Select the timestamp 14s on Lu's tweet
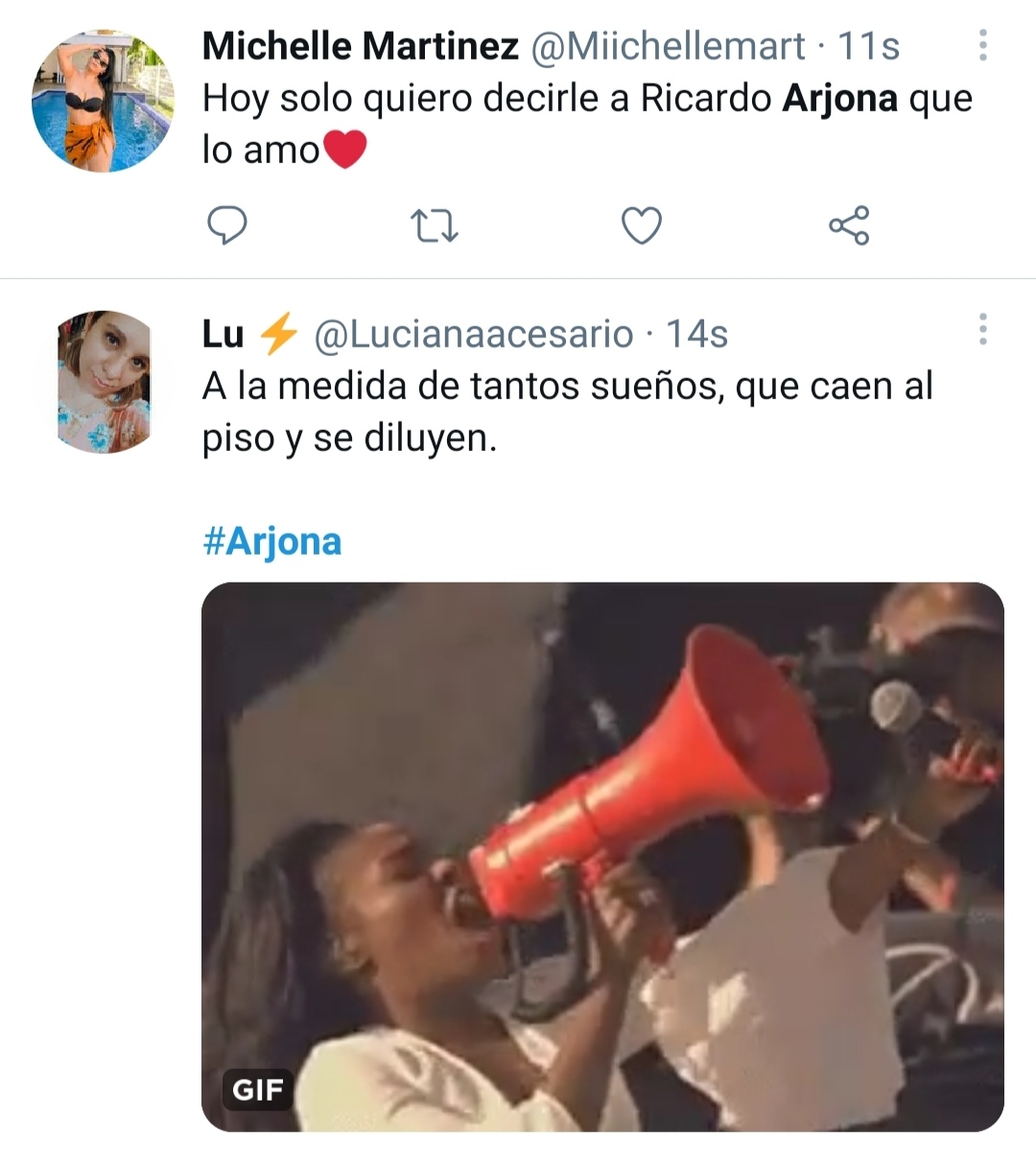The image size is (1036, 1162). pyautogui.click(x=700, y=335)
